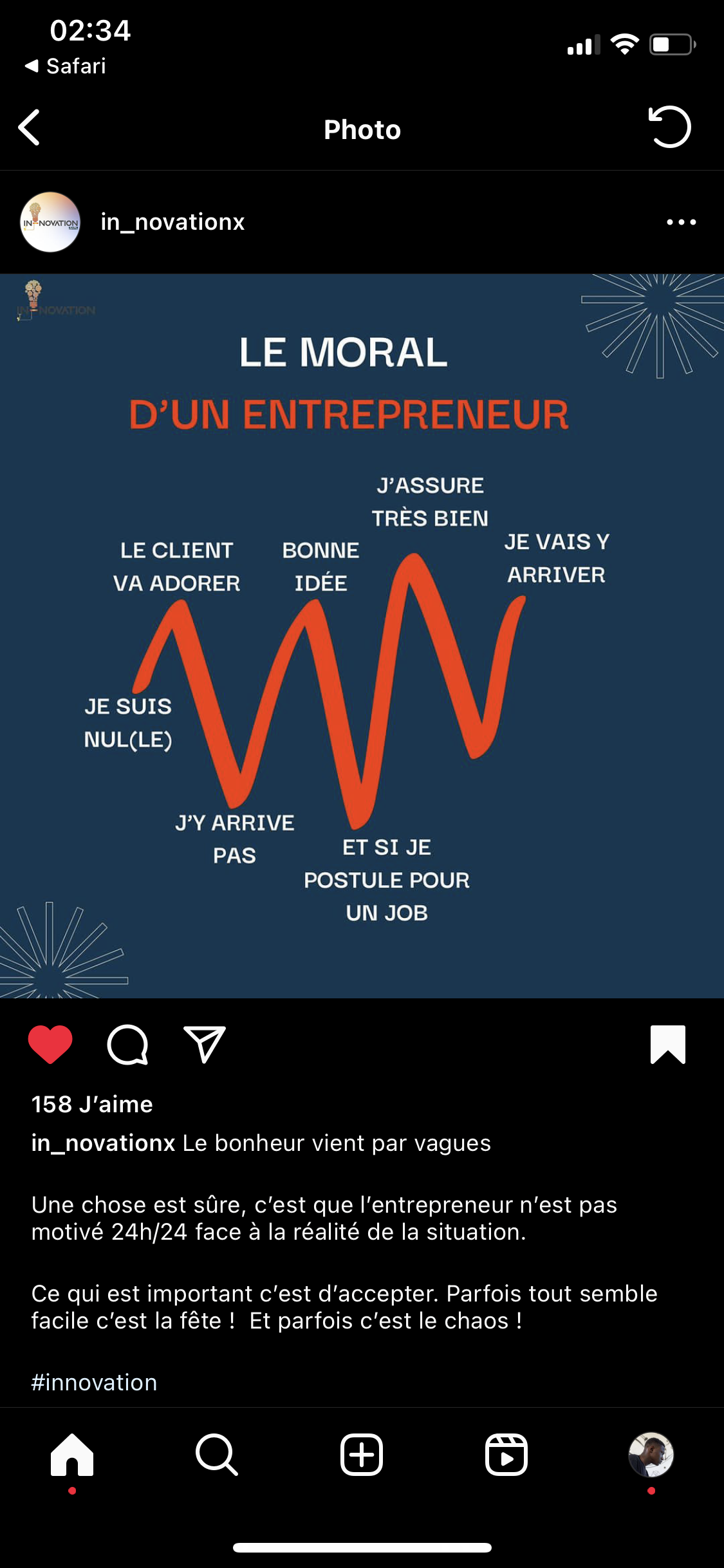
Task: Unlike the post with red heart
Action: tap(50, 1044)
